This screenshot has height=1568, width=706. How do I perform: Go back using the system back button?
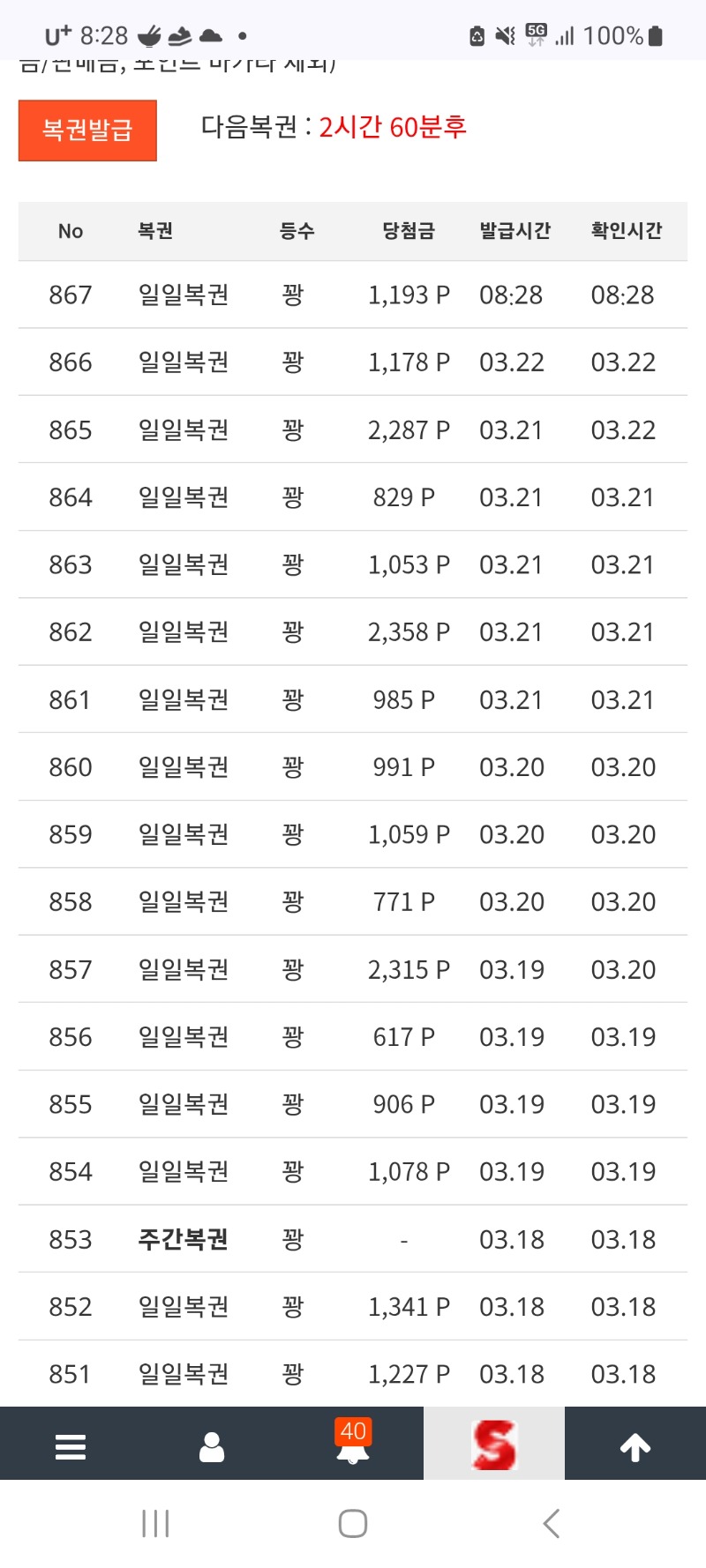(x=552, y=1523)
